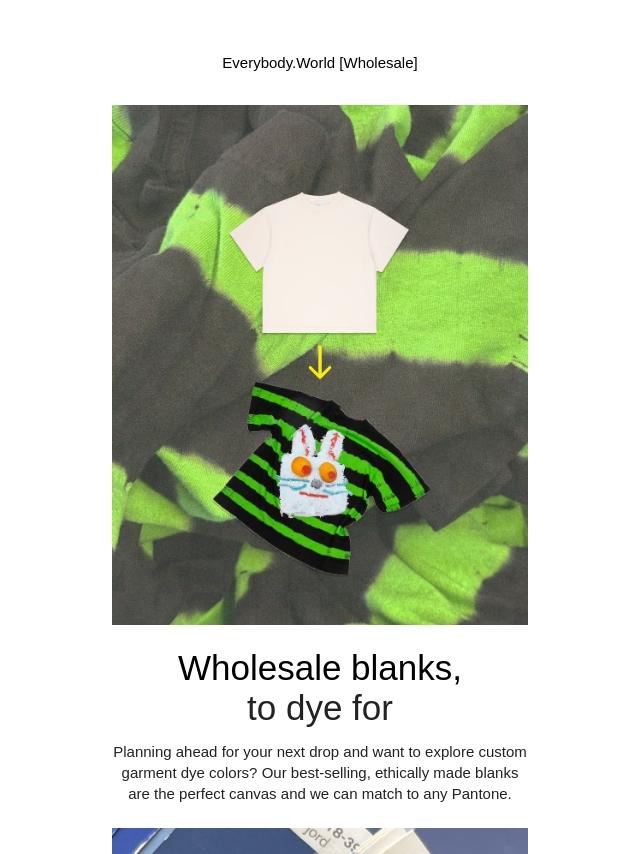Open the tie-dye t-shirt hero image
The width and height of the screenshot is (640, 854).
pos(319,364)
